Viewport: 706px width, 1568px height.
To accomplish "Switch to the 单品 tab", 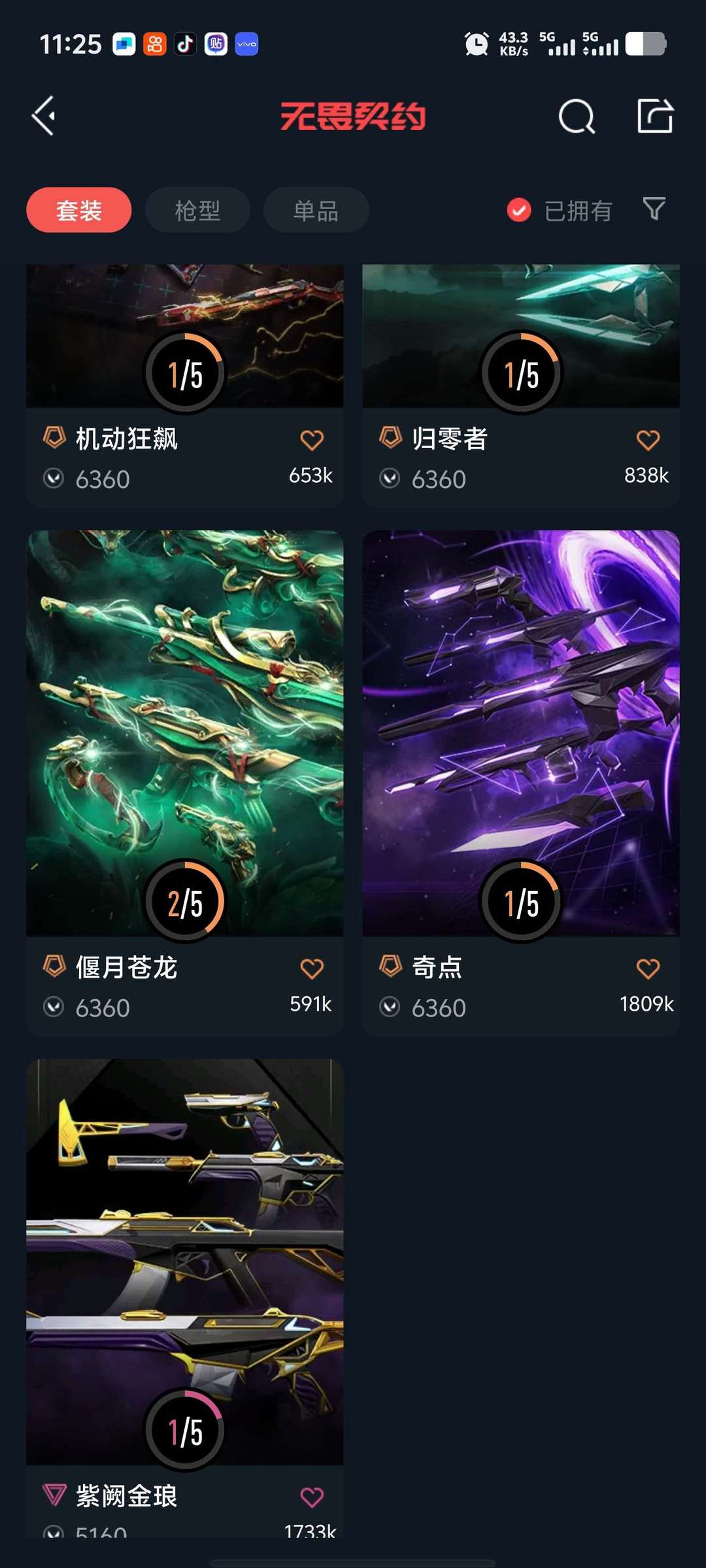I will click(316, 210).
